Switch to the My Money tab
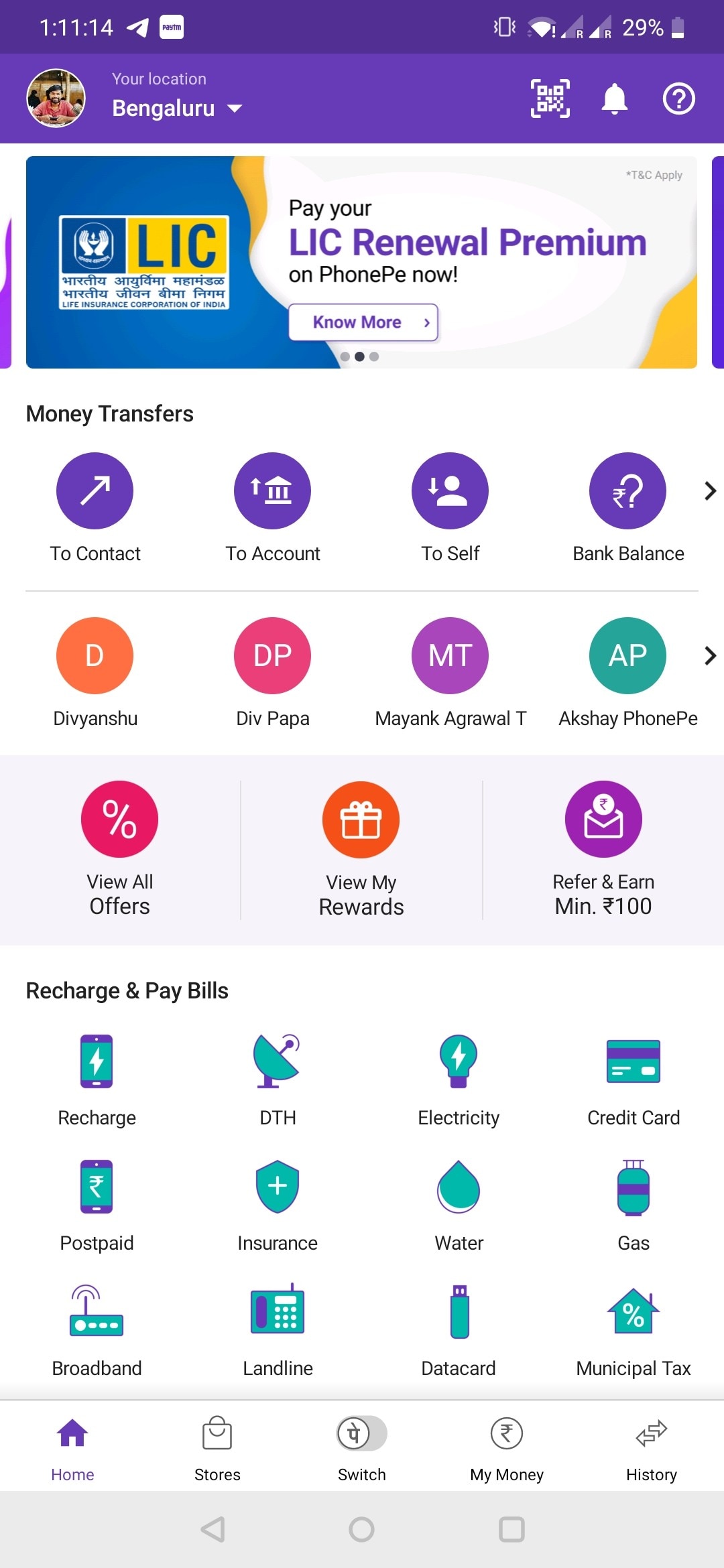 click(x=507, y=1447)
